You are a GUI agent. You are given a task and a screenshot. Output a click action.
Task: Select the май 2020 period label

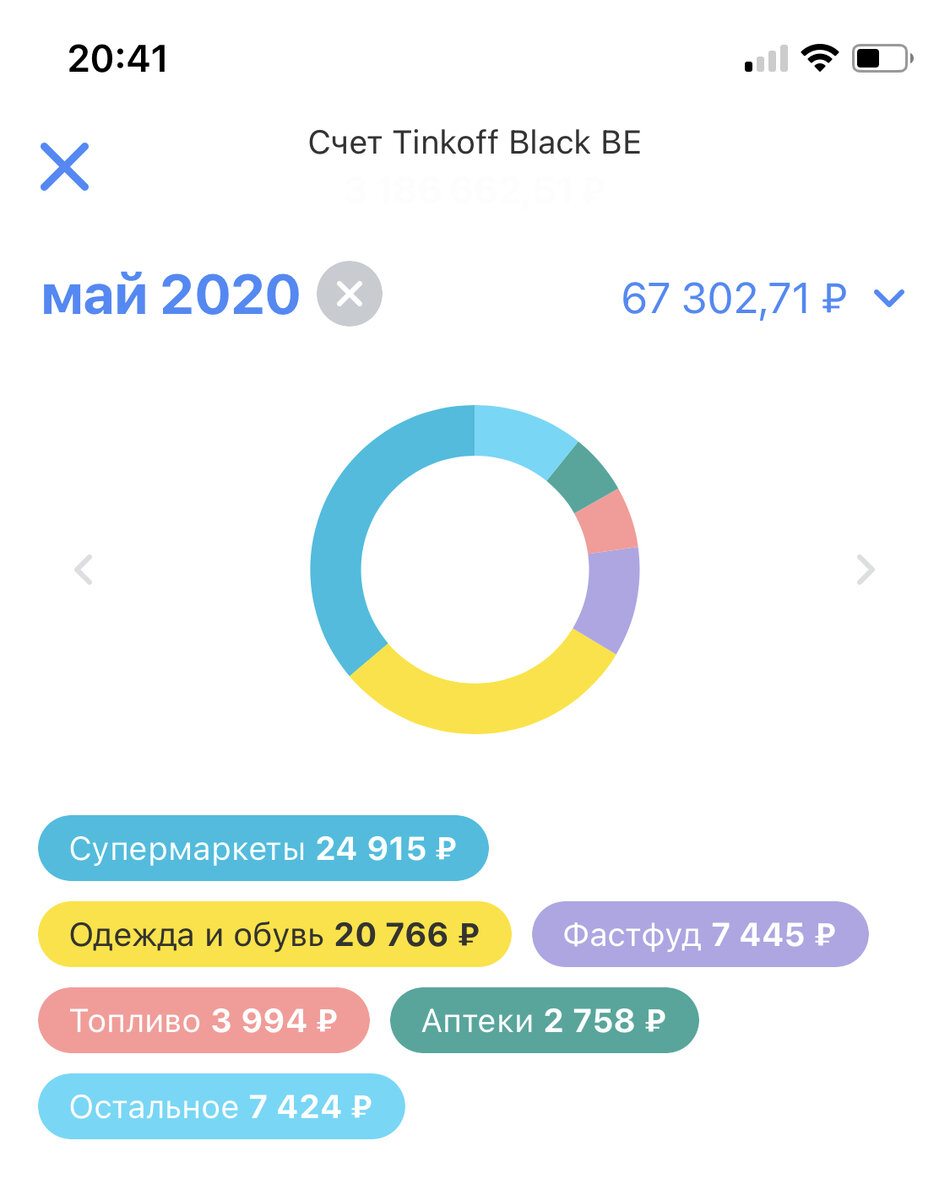[x=168, y=293]
